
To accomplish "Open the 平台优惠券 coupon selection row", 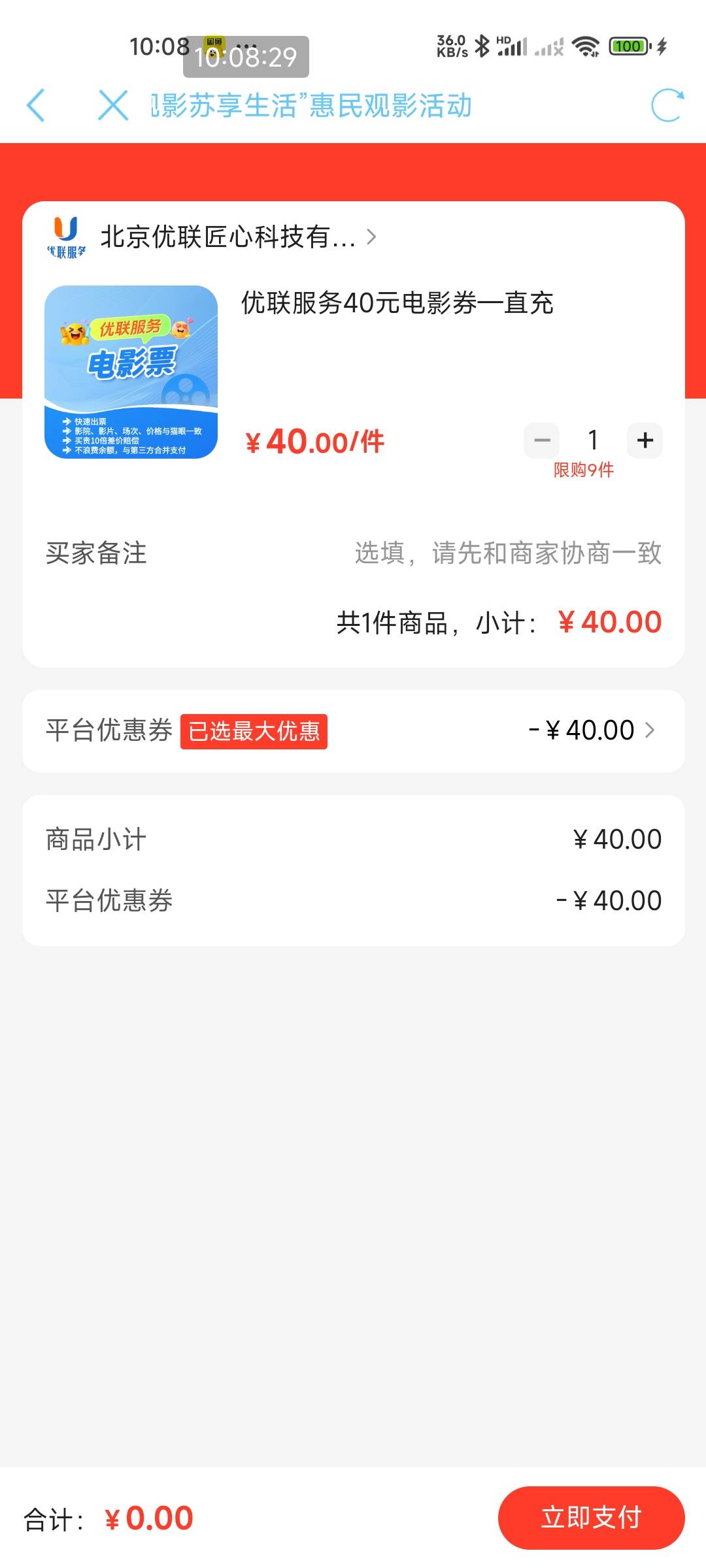I will [354, 730].
